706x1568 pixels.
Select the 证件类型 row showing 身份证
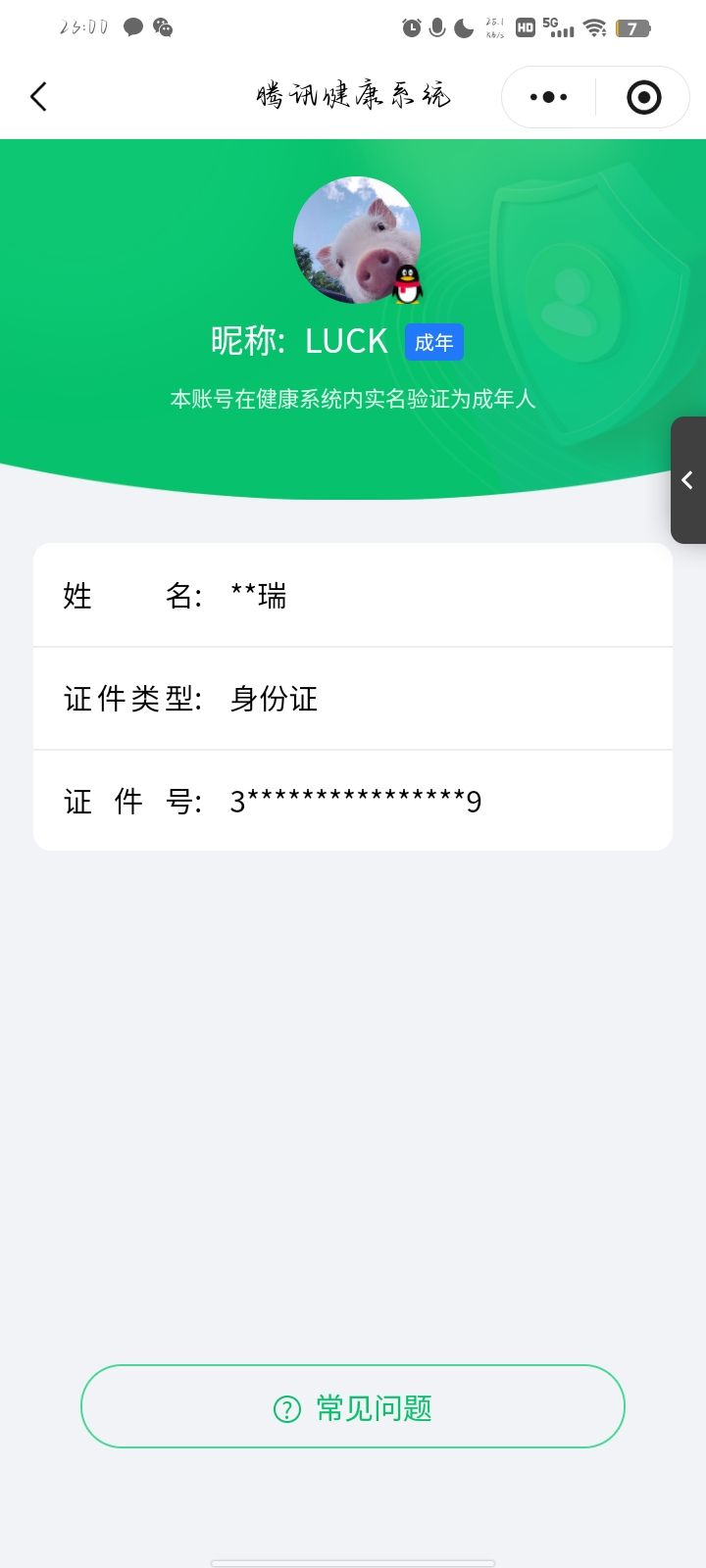point(353,699)
